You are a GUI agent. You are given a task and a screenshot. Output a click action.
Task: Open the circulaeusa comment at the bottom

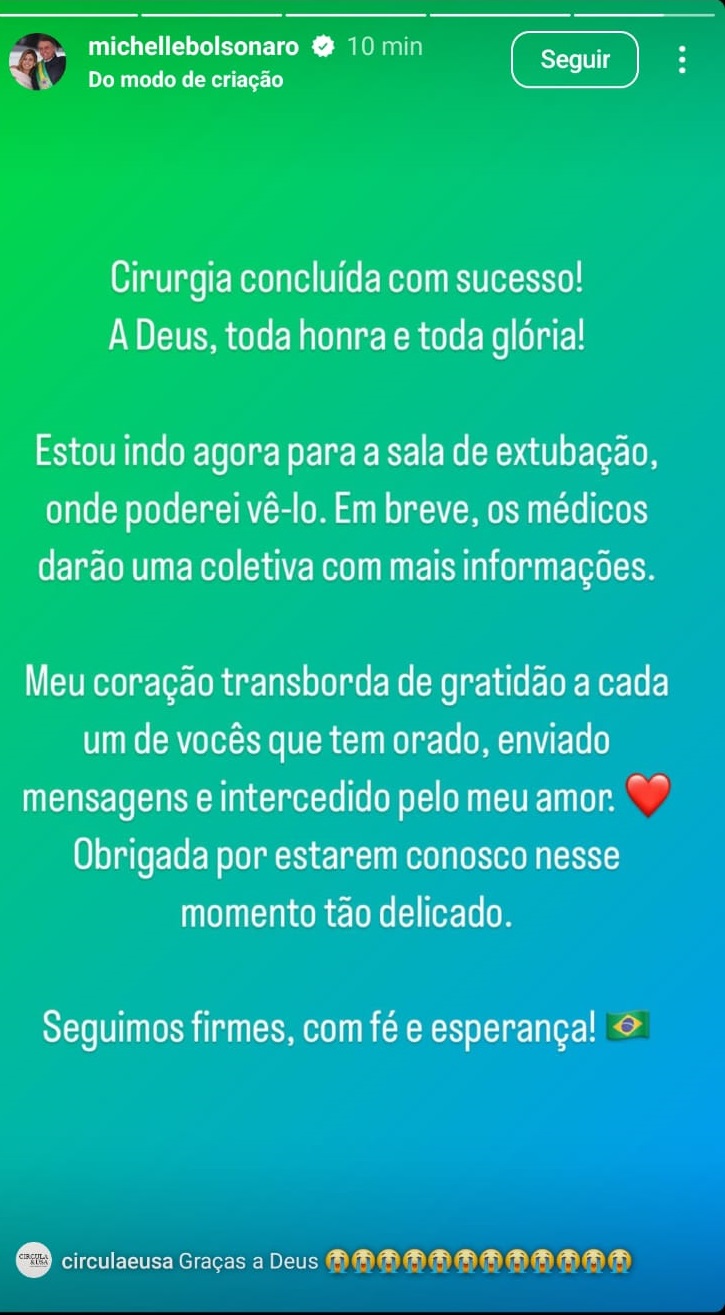click(x=326, y=1260)
